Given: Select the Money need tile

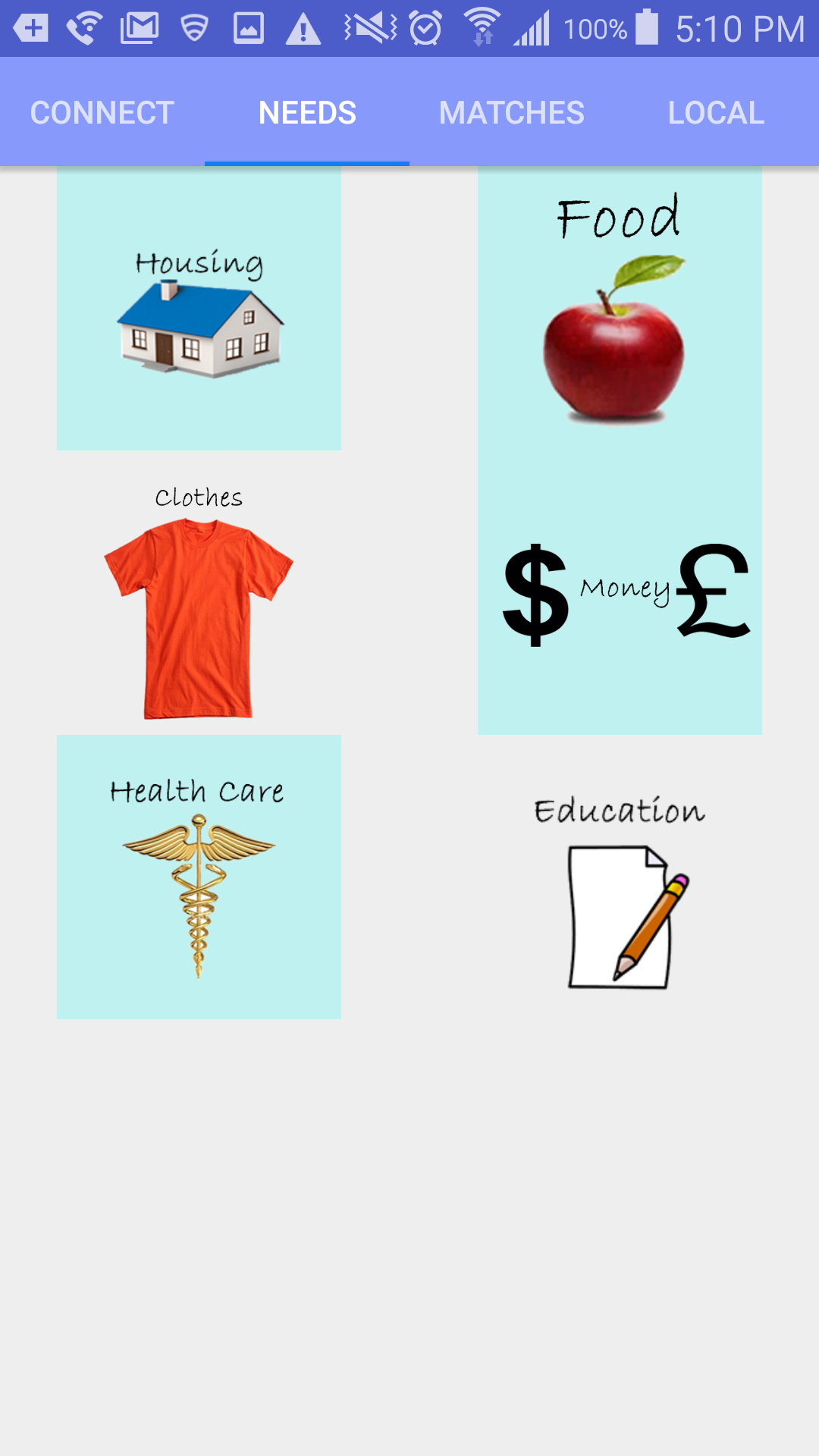Looking at the screenshot, I should click(x=620, y=593).
